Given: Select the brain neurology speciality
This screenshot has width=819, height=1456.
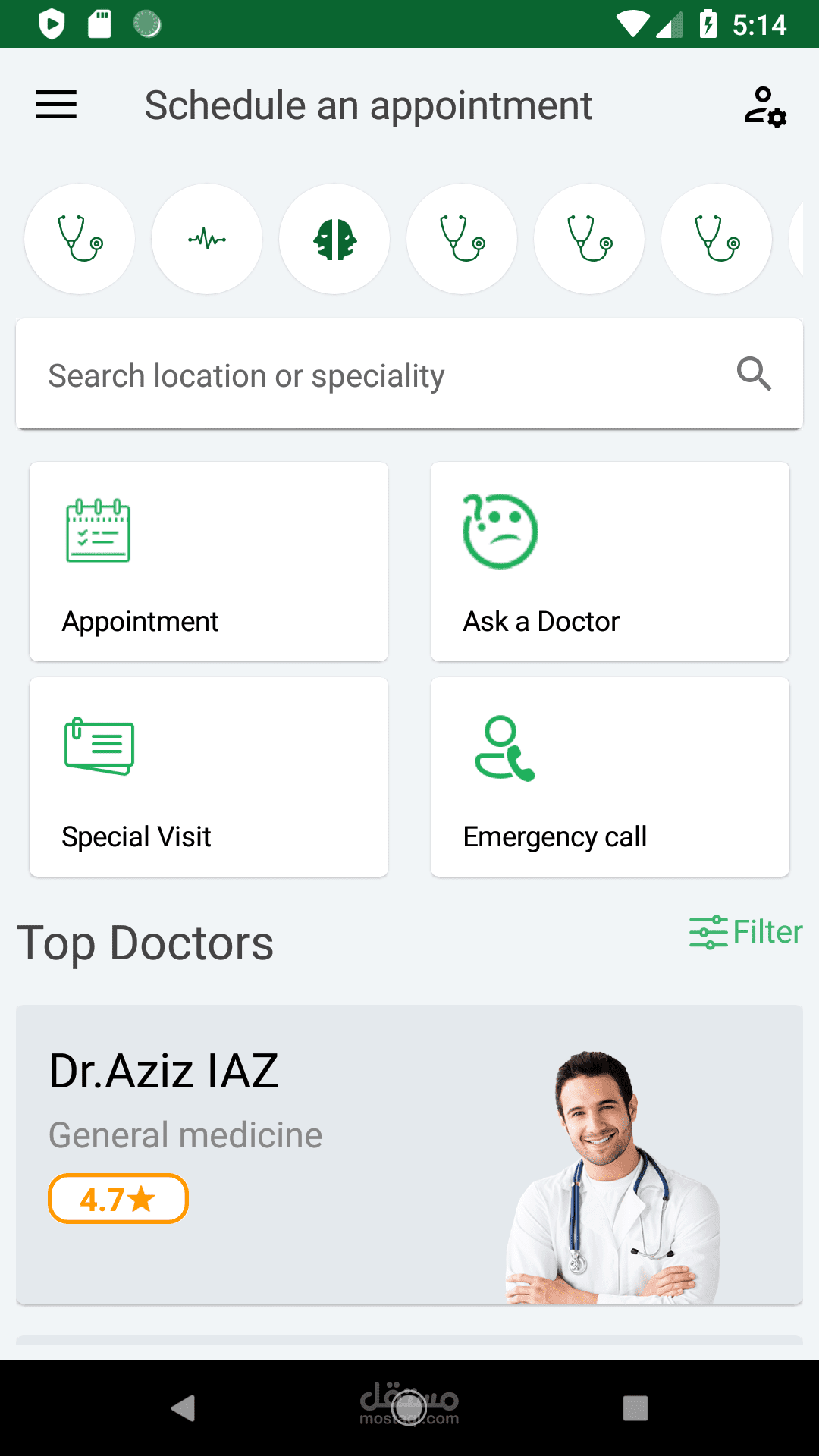Looking at the screenshot, I should tap(334, 239).
